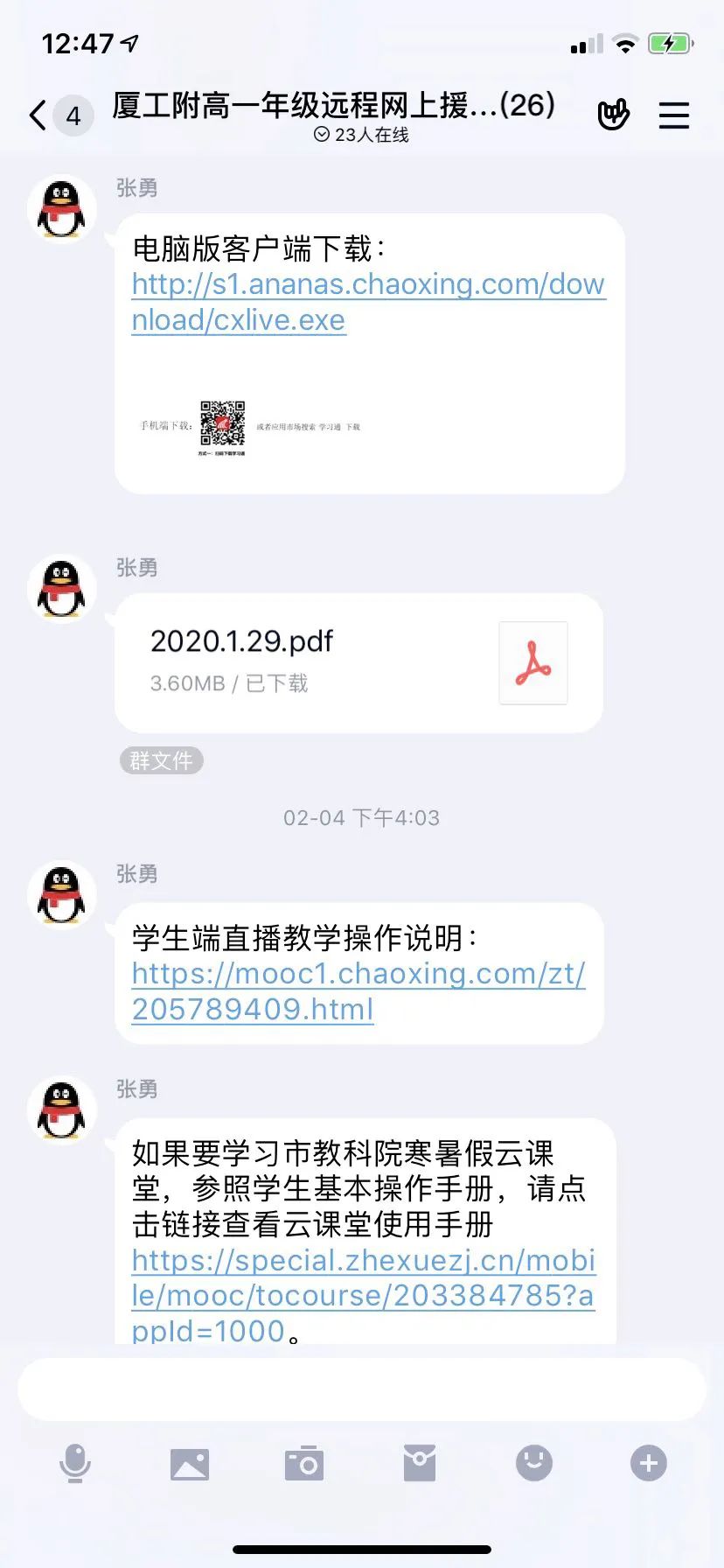Open the group menu with three lines
724x1568 pixels.
(673, 115)
